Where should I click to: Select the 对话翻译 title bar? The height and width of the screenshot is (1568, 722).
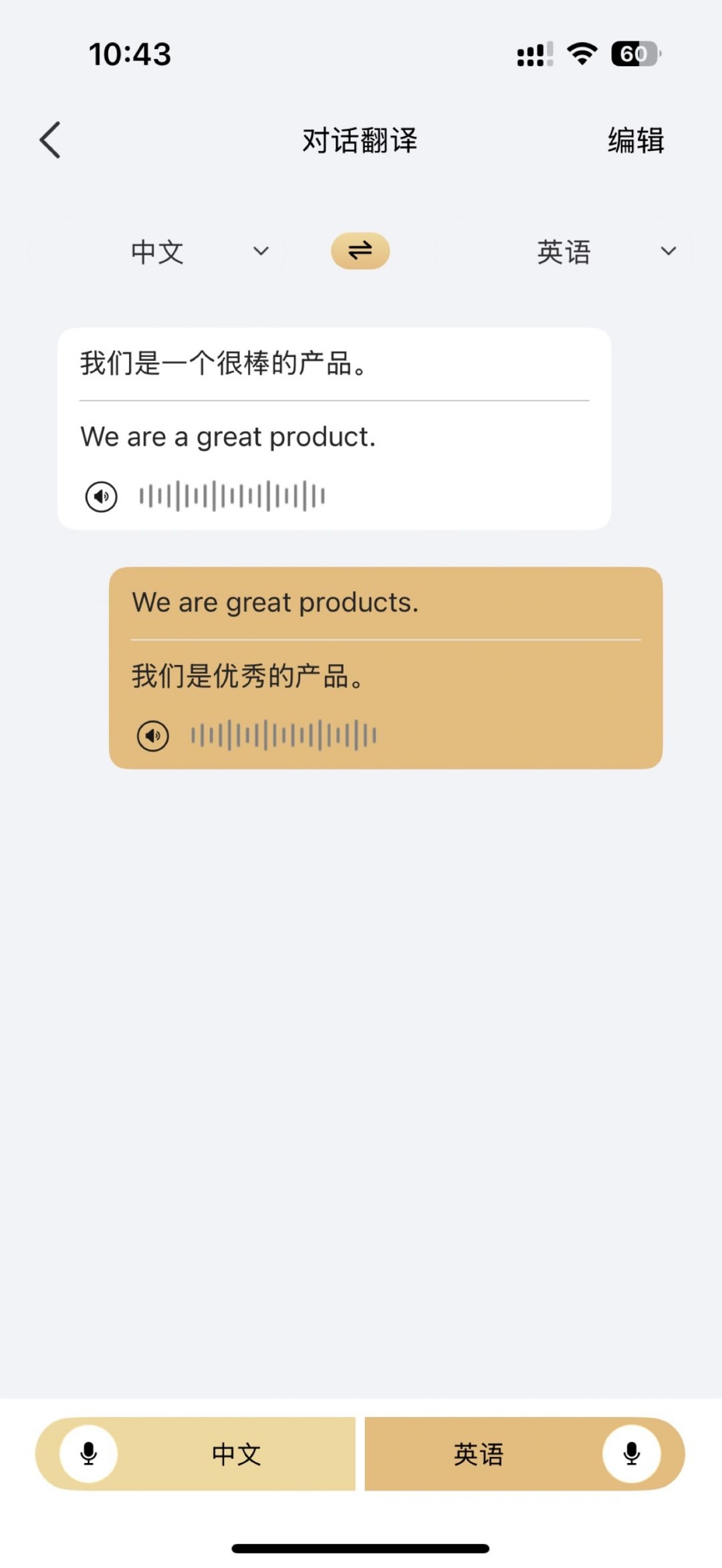[x=360, y=140]
